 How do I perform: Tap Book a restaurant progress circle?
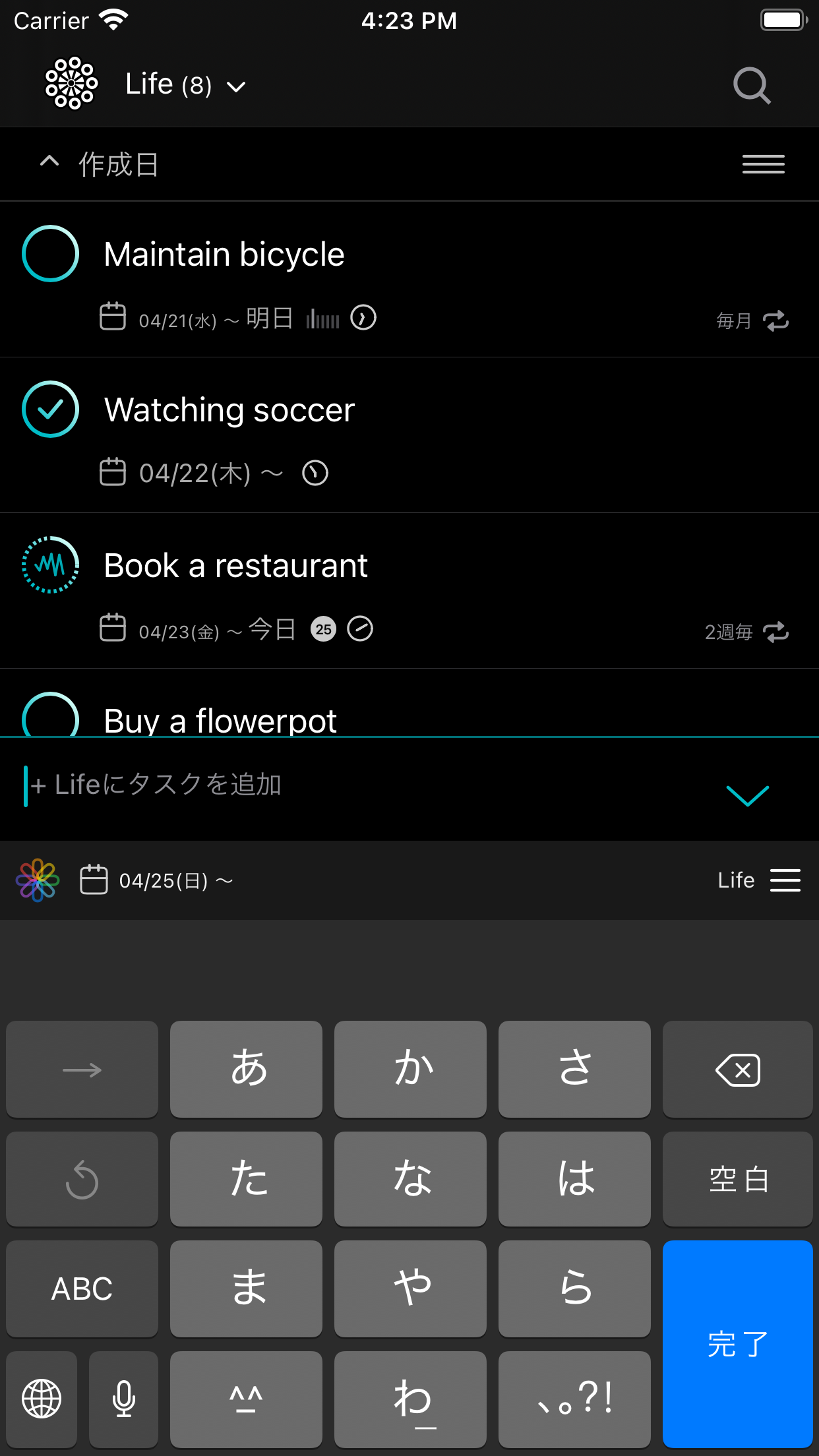click(51, 565)
